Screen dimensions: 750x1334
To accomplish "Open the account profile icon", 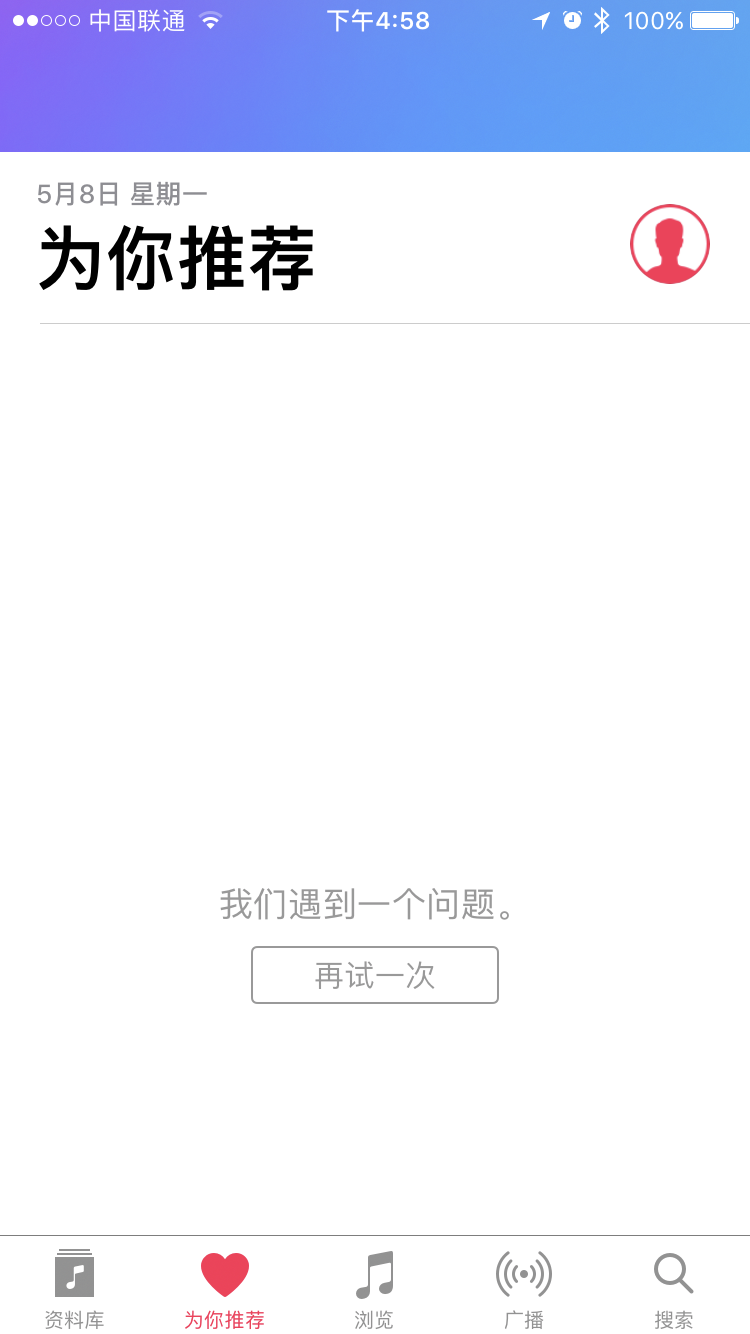I will [669, 244].
